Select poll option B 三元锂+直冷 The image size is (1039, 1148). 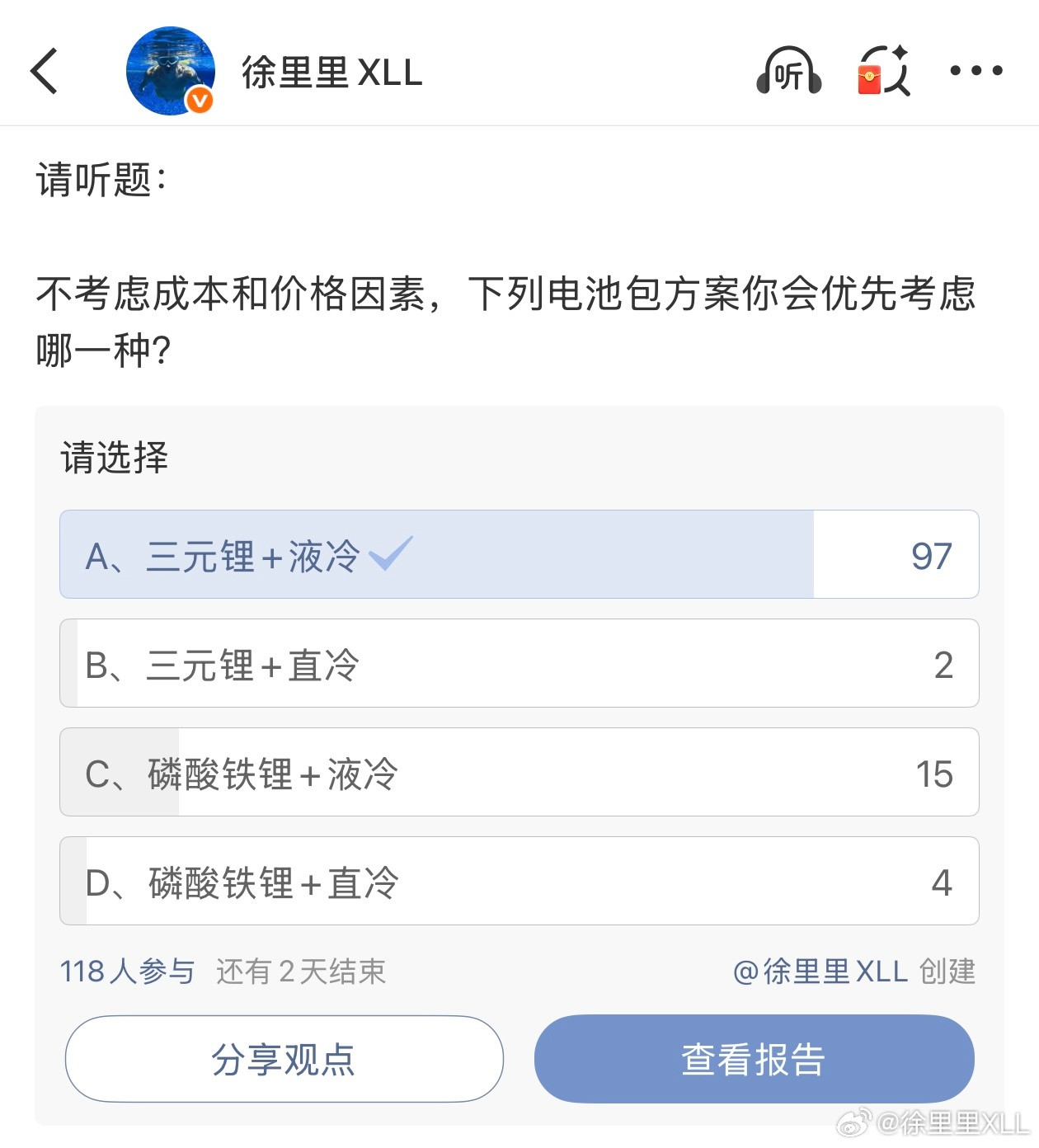(518, 664)
